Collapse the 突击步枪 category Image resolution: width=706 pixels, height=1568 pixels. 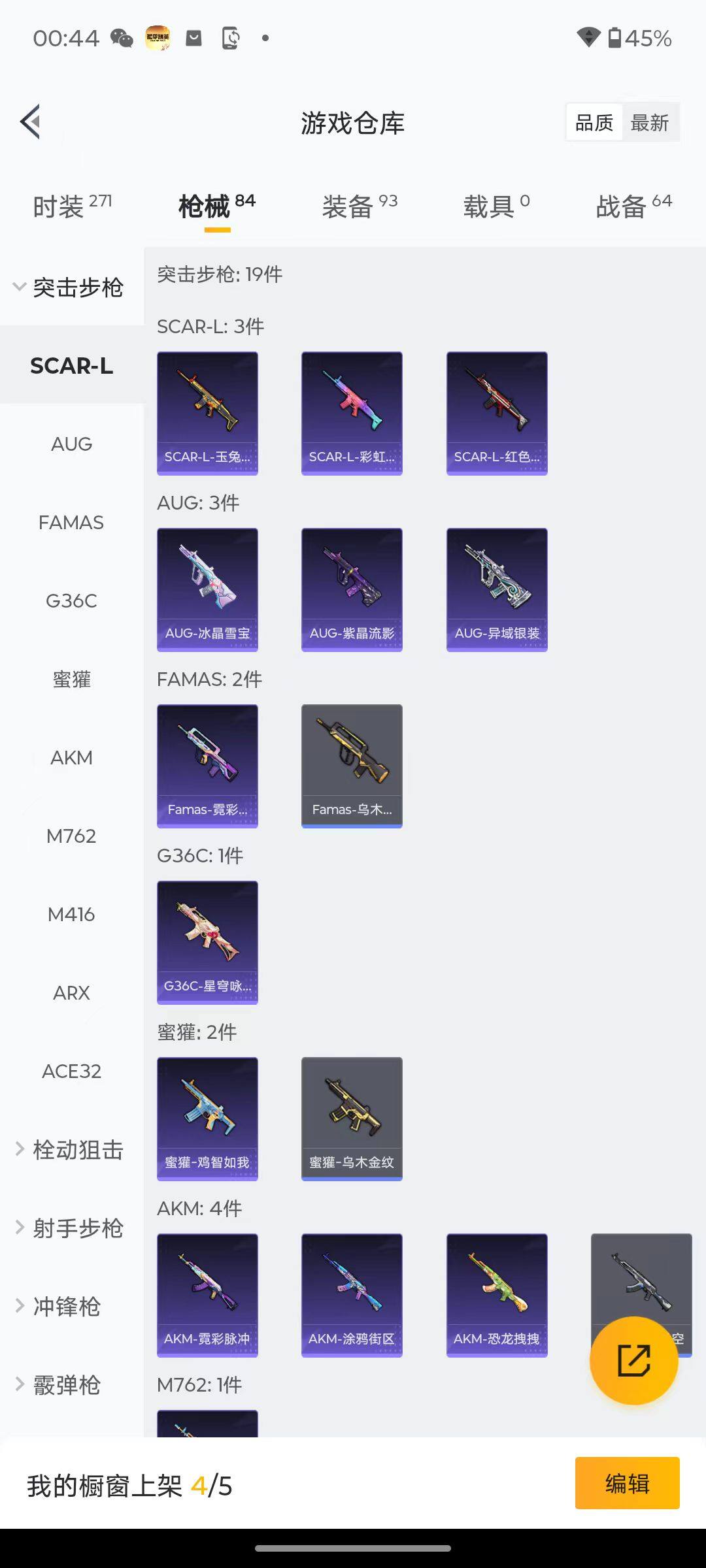[x=69, y=287]
